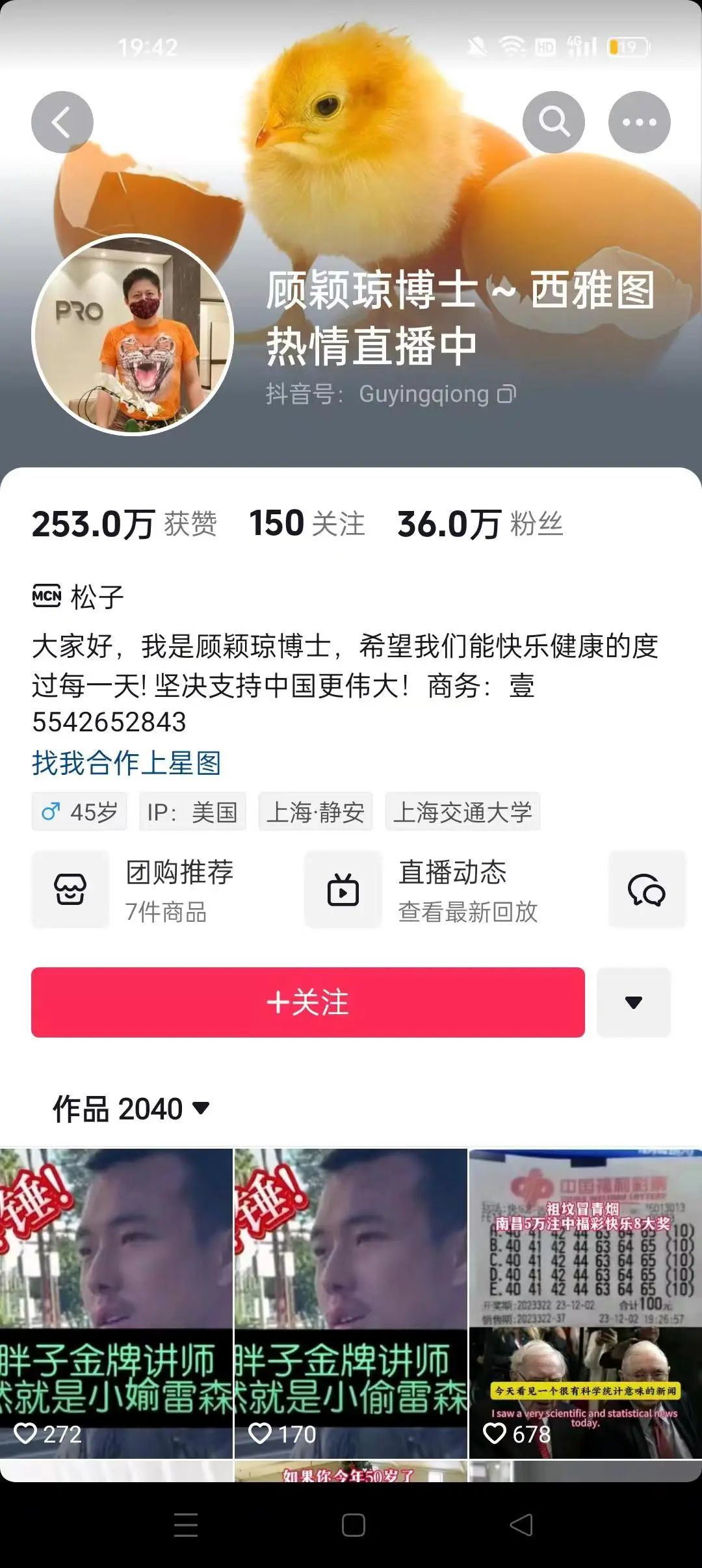Open the private message chat icon
Image resolution: width=702 pixels, height=1568 pixels.
[x=647, y=889]
